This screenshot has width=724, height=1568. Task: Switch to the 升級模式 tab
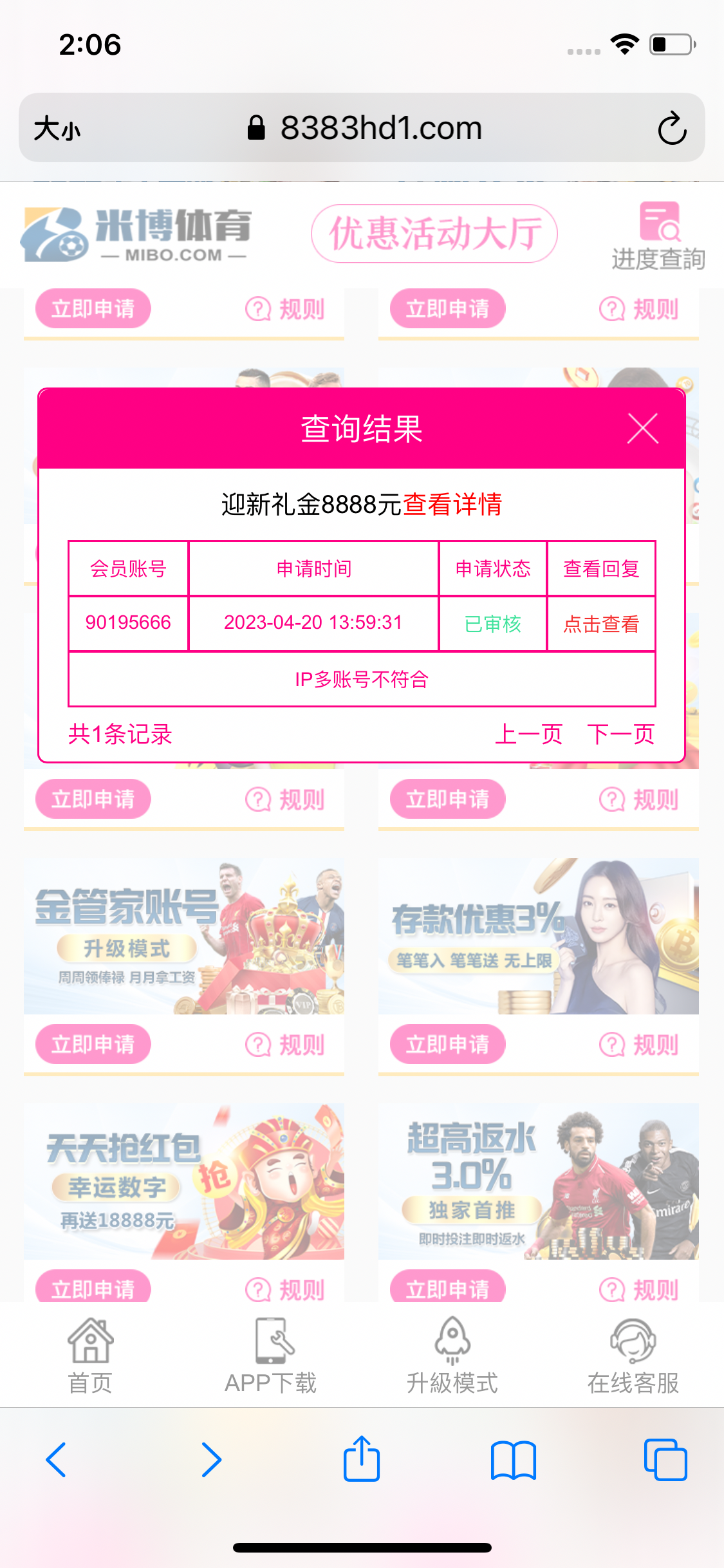click(452, 1354)
